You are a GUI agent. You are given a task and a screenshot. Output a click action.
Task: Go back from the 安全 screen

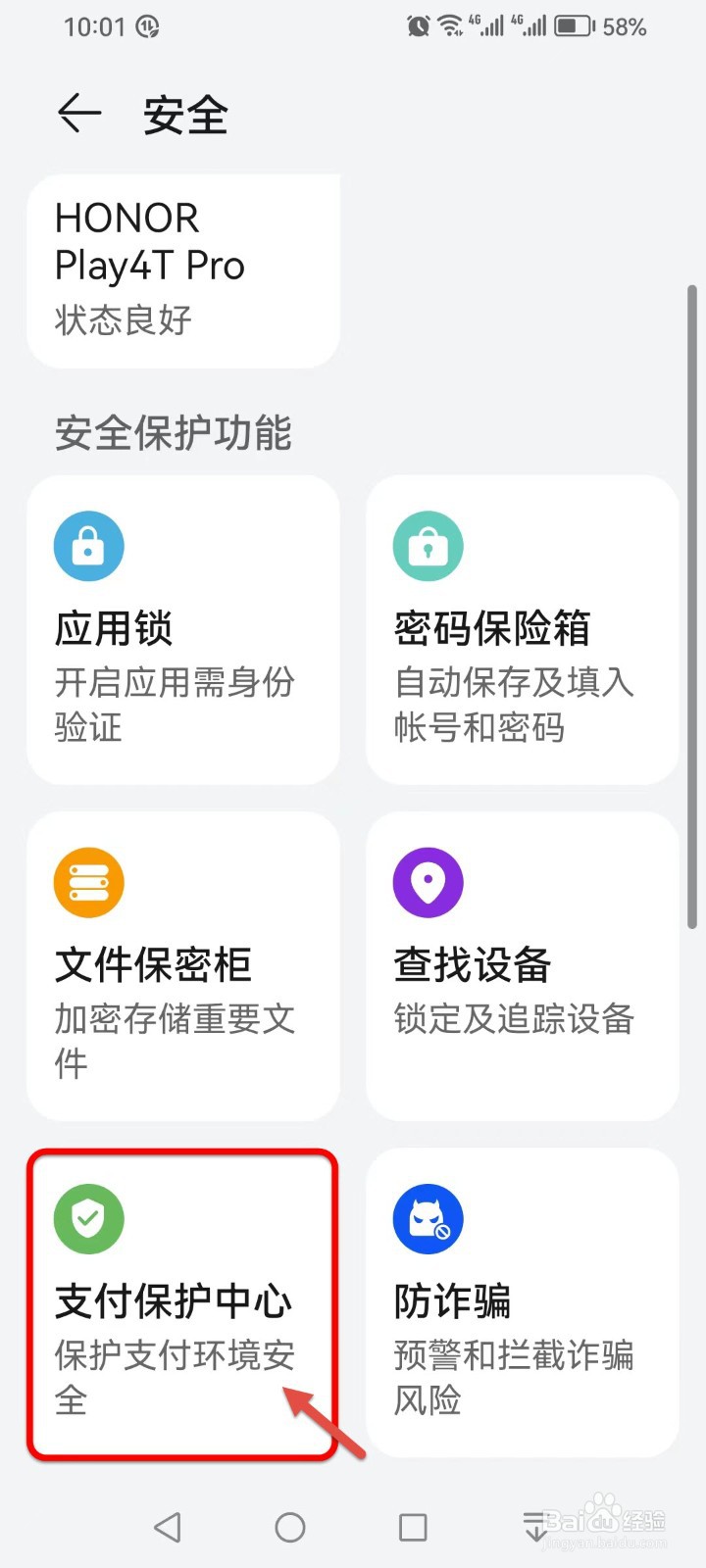coord(79,114)
